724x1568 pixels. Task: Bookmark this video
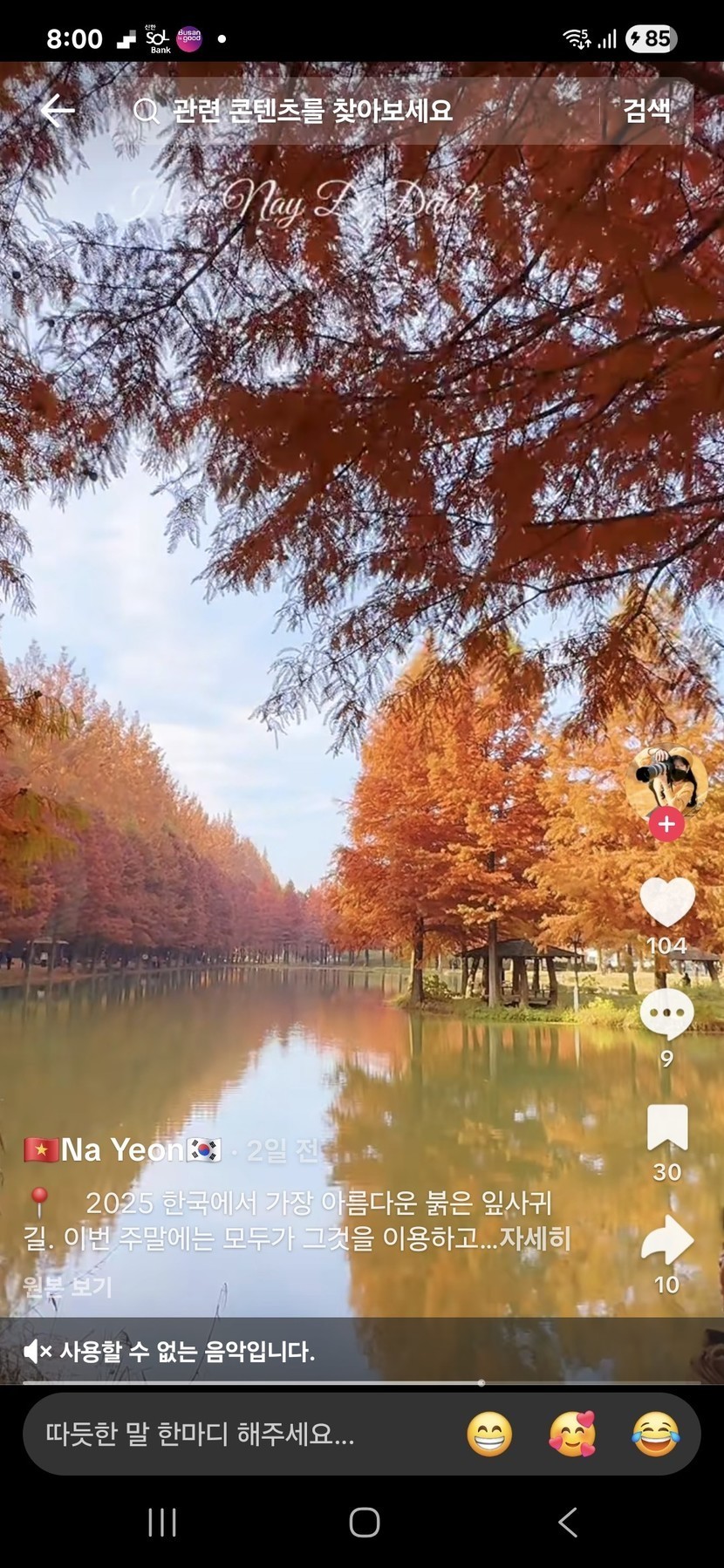click(x=667, y=1128)
